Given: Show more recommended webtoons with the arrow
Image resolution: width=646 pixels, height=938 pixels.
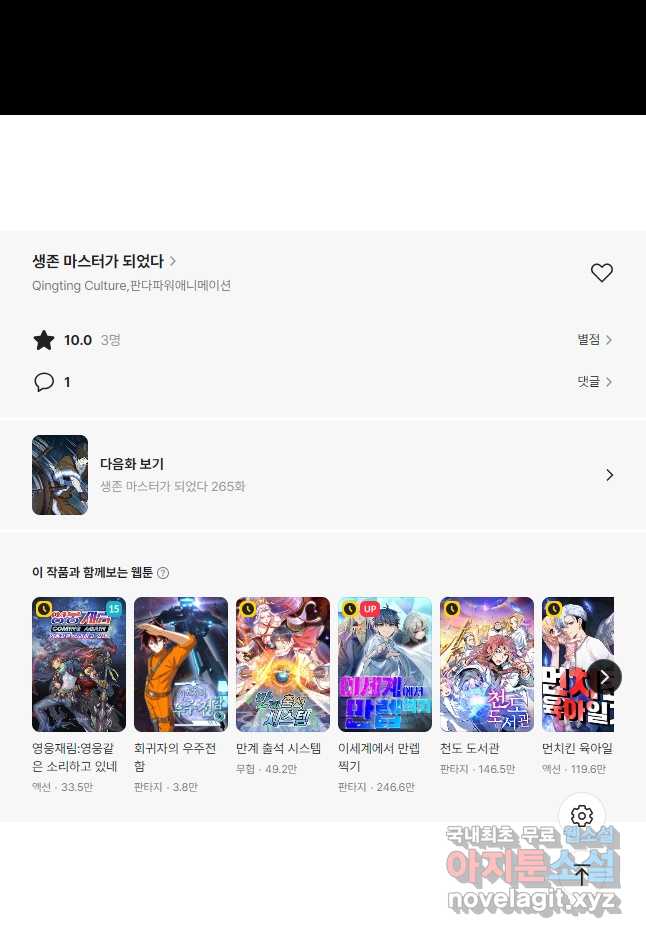Looking at the screenshot, I should [x=604, y=677].
